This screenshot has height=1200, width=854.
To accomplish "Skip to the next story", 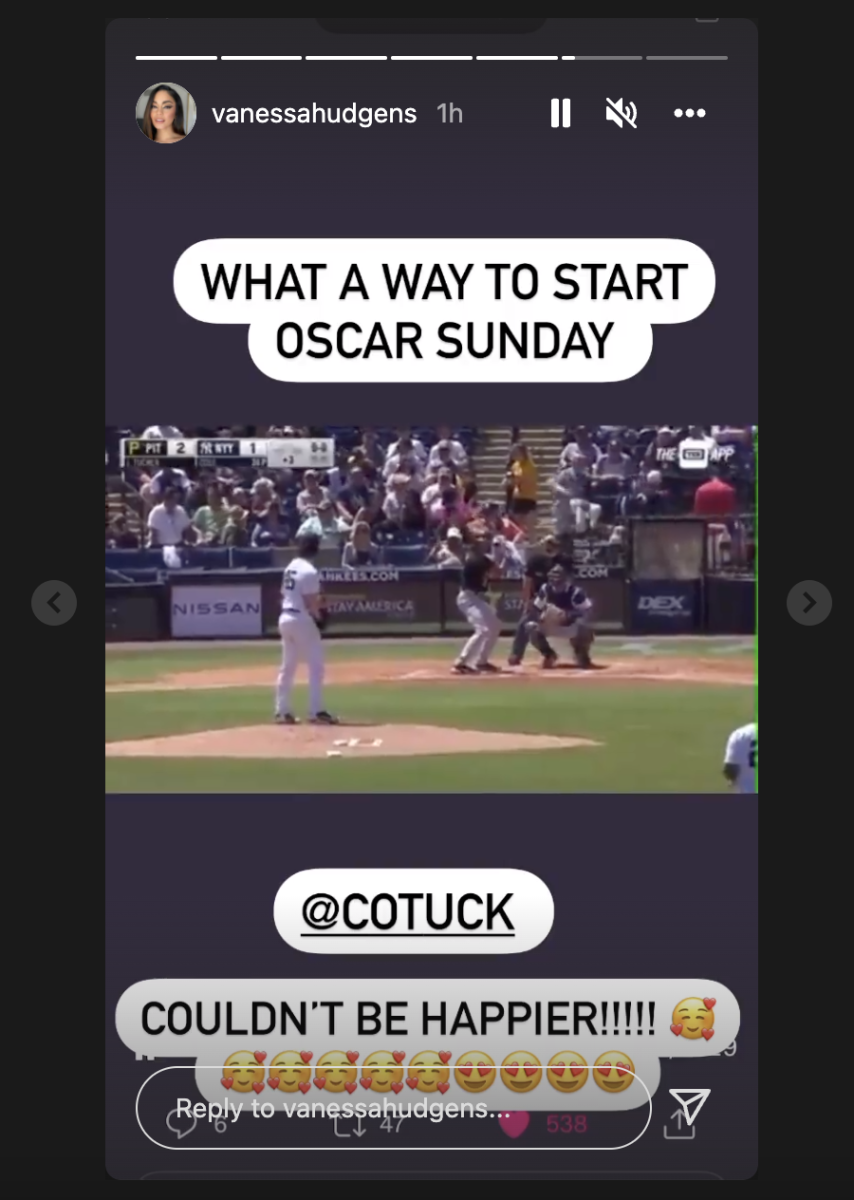I will click(x=808, y=603).
